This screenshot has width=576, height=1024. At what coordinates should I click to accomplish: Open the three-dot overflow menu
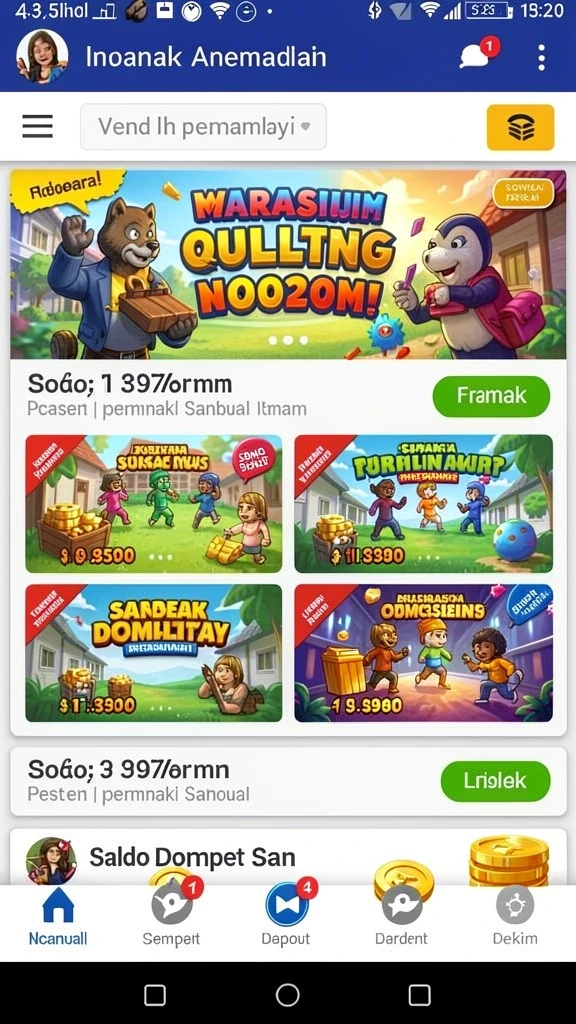pyautogui.click(x=541, y=57)
